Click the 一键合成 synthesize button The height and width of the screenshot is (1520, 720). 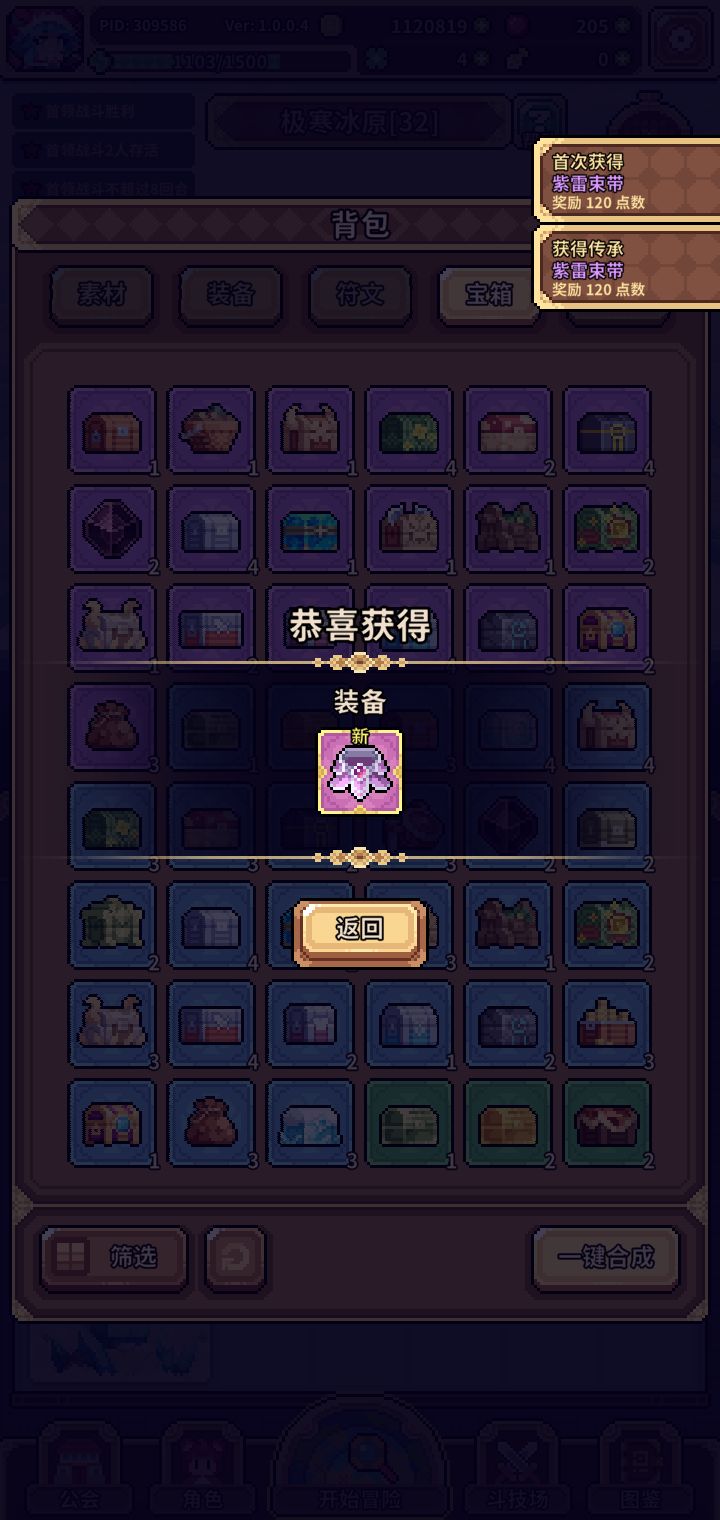click(606, 1258)
